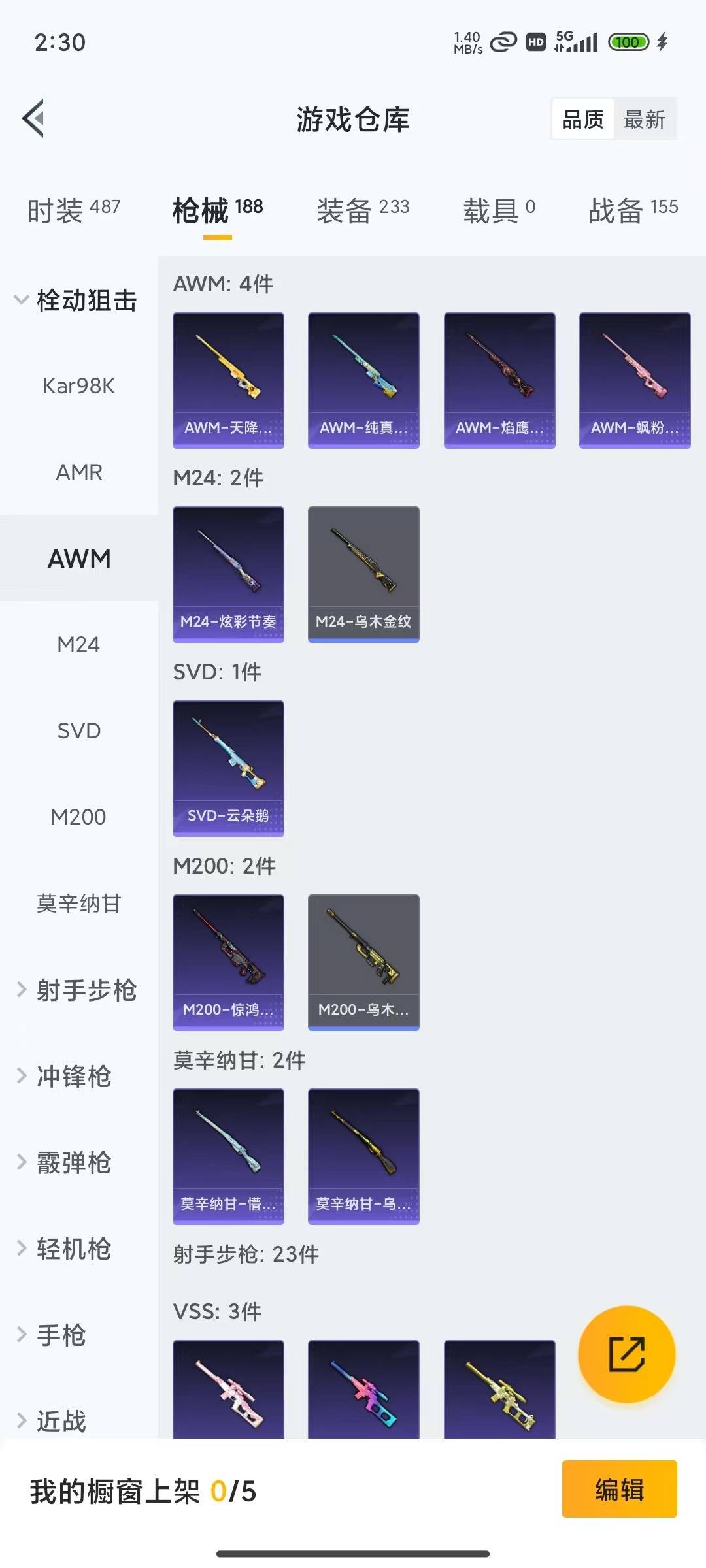Collapse the 栓动狙击 category
This screenshot has height=1568, width=706.
[78, 301]
